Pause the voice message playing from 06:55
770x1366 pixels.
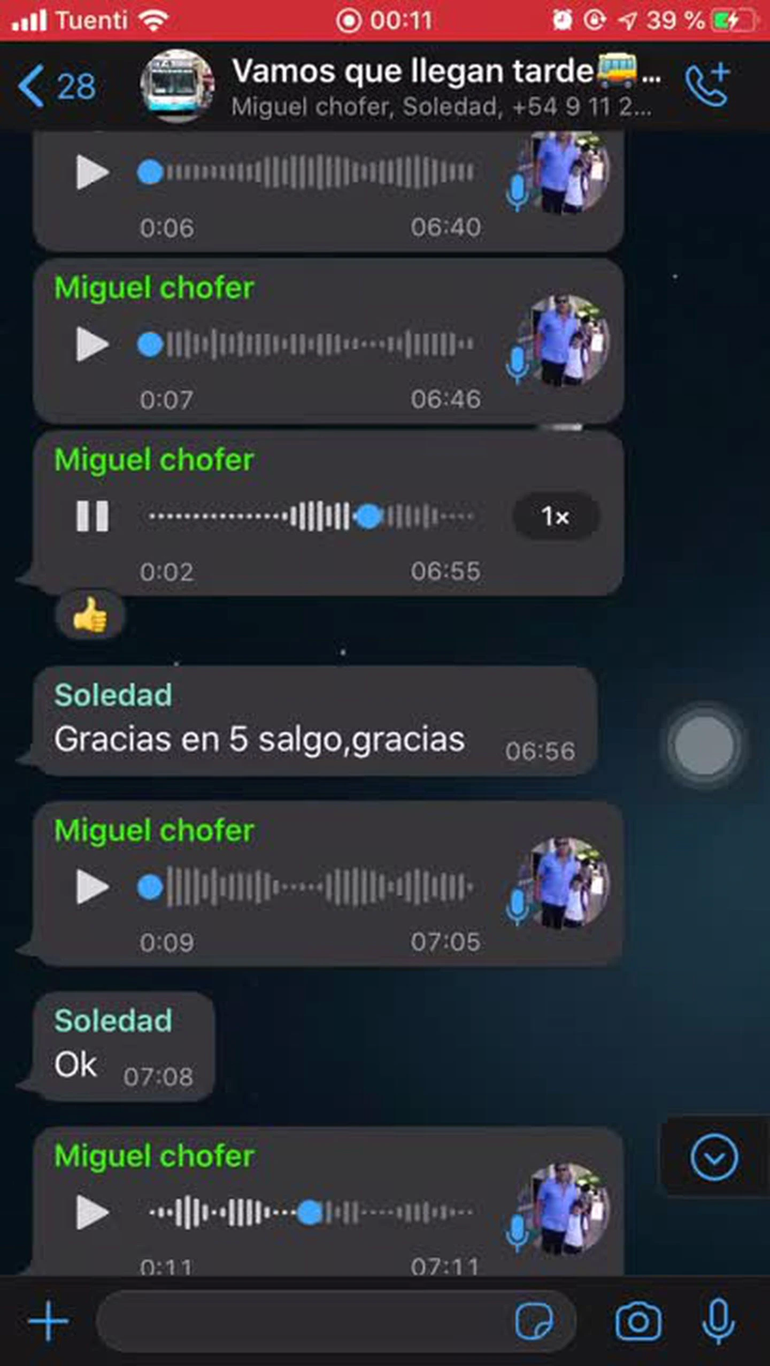tap(92, 517)
